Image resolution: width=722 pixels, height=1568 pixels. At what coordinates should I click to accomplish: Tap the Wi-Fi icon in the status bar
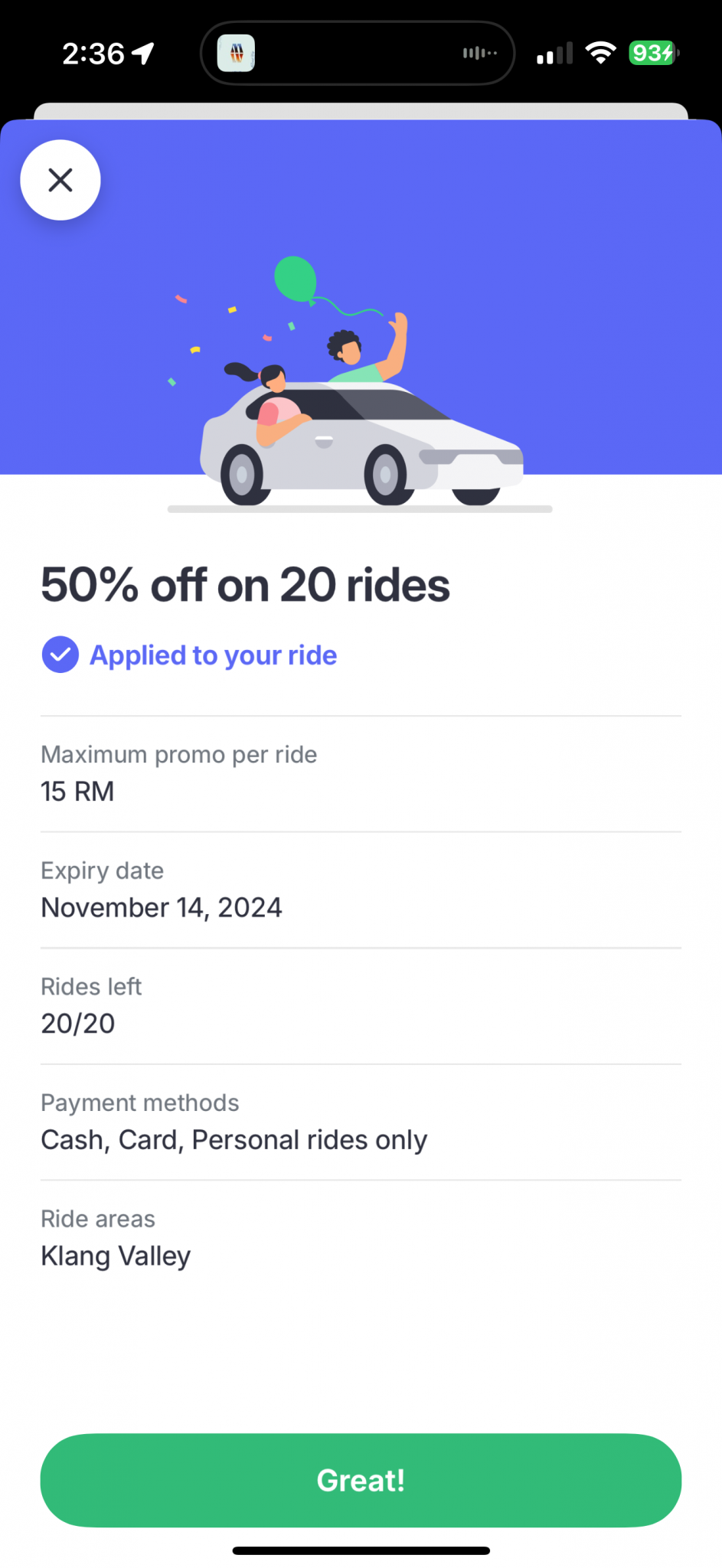pos(602,52)
